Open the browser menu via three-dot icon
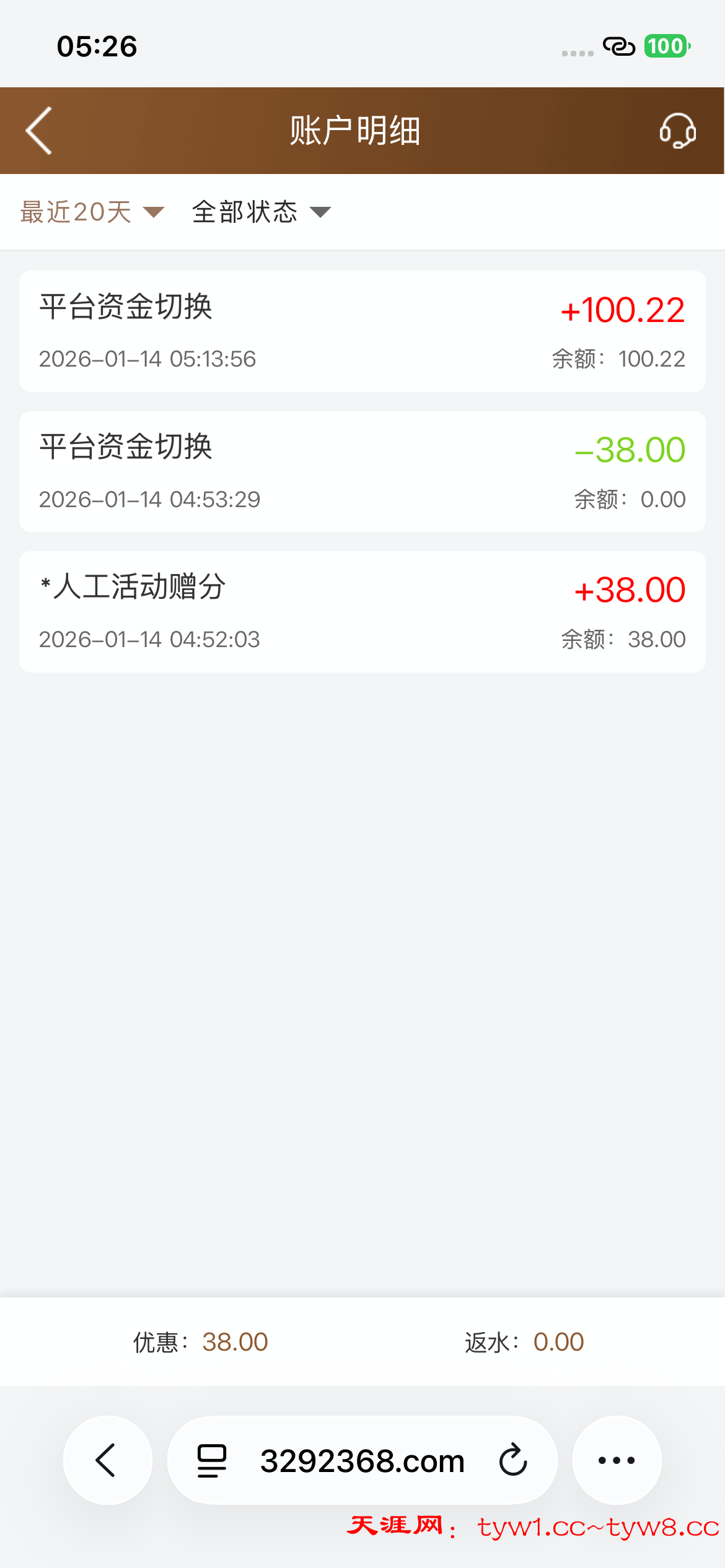This screenshot has height=1568, width=725. coord(616,1460)
